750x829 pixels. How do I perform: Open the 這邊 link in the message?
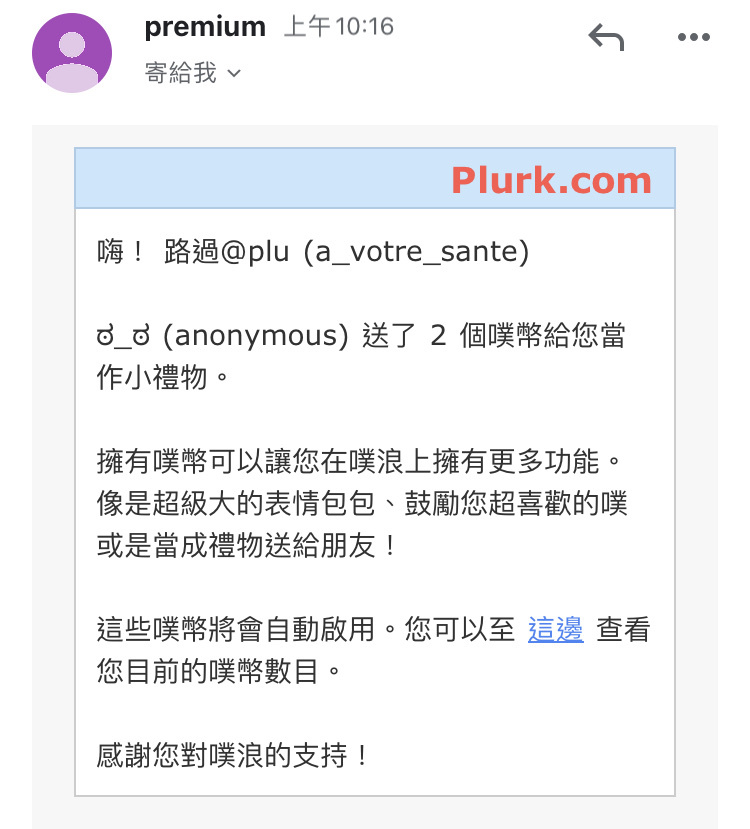(555, 630)
